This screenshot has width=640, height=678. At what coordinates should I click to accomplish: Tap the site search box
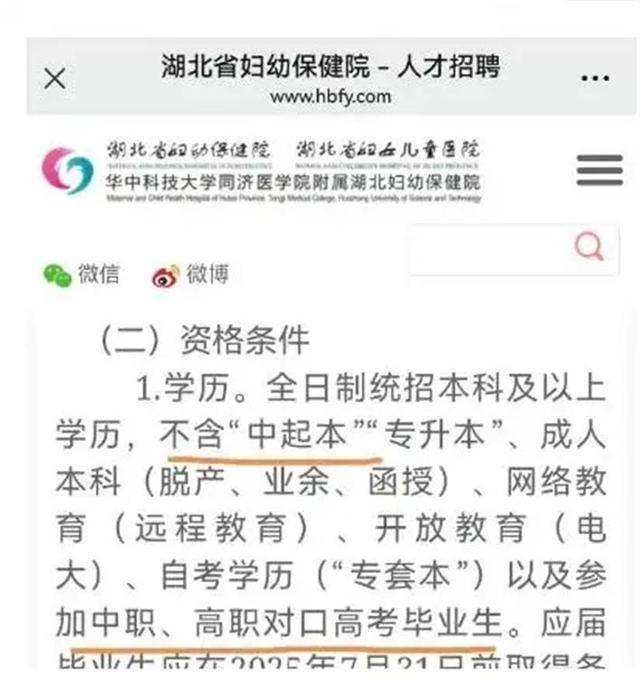[x=490, y=248]
